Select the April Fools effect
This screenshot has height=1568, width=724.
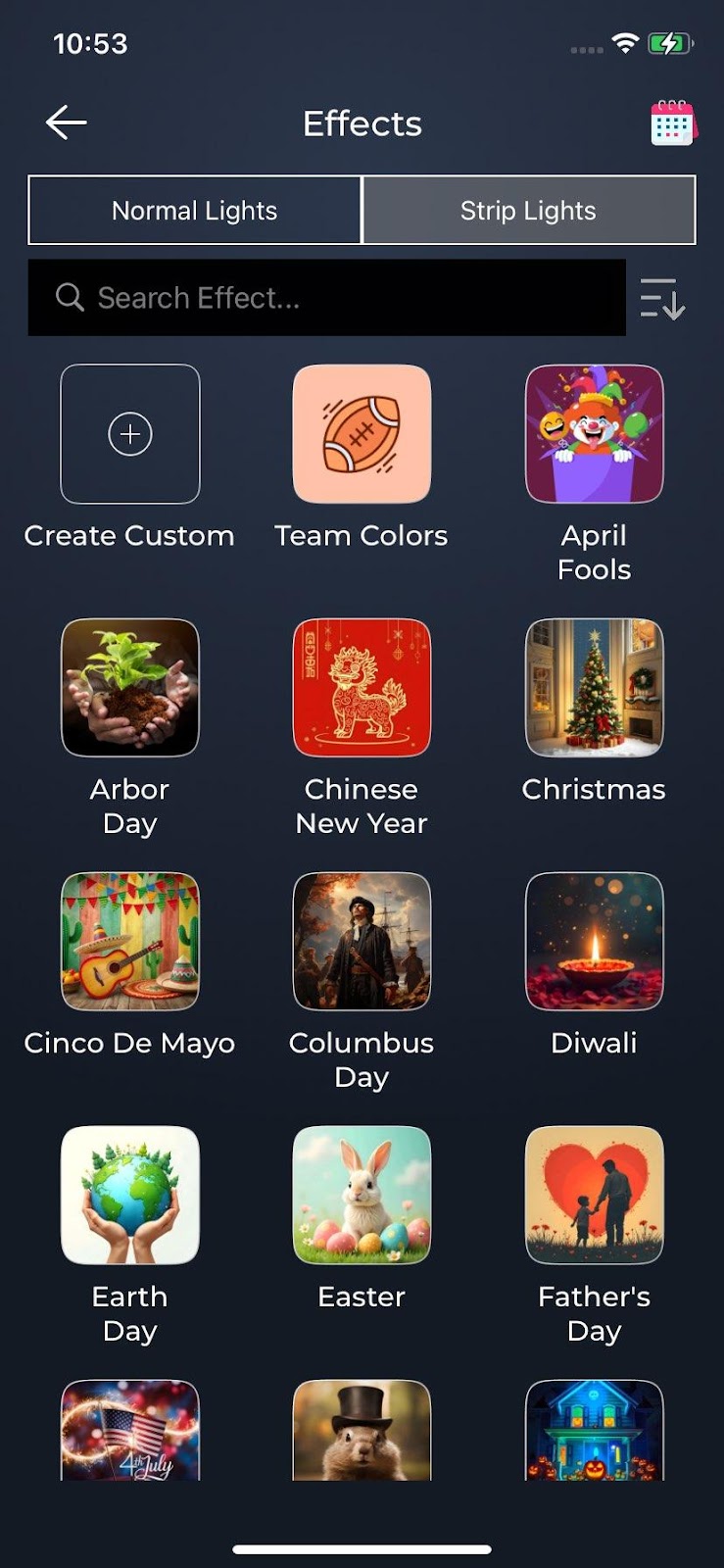tap(594, 434)
